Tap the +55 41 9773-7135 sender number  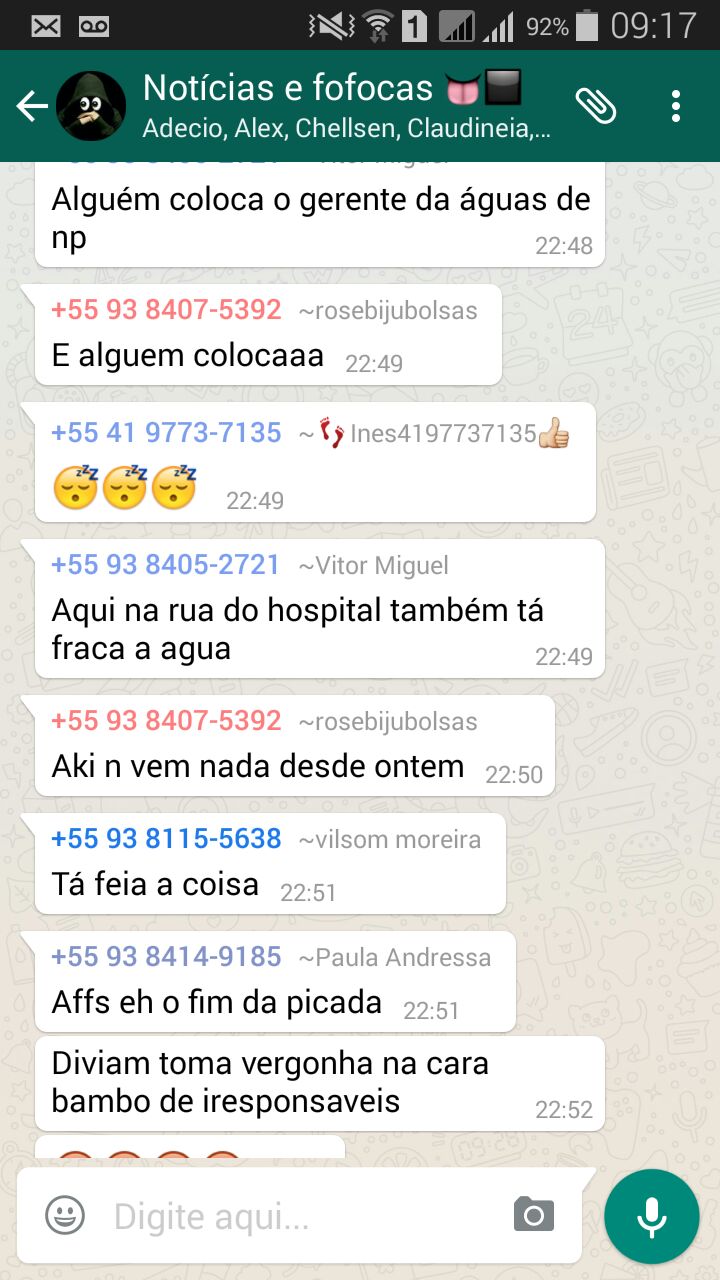pos(166,433)
